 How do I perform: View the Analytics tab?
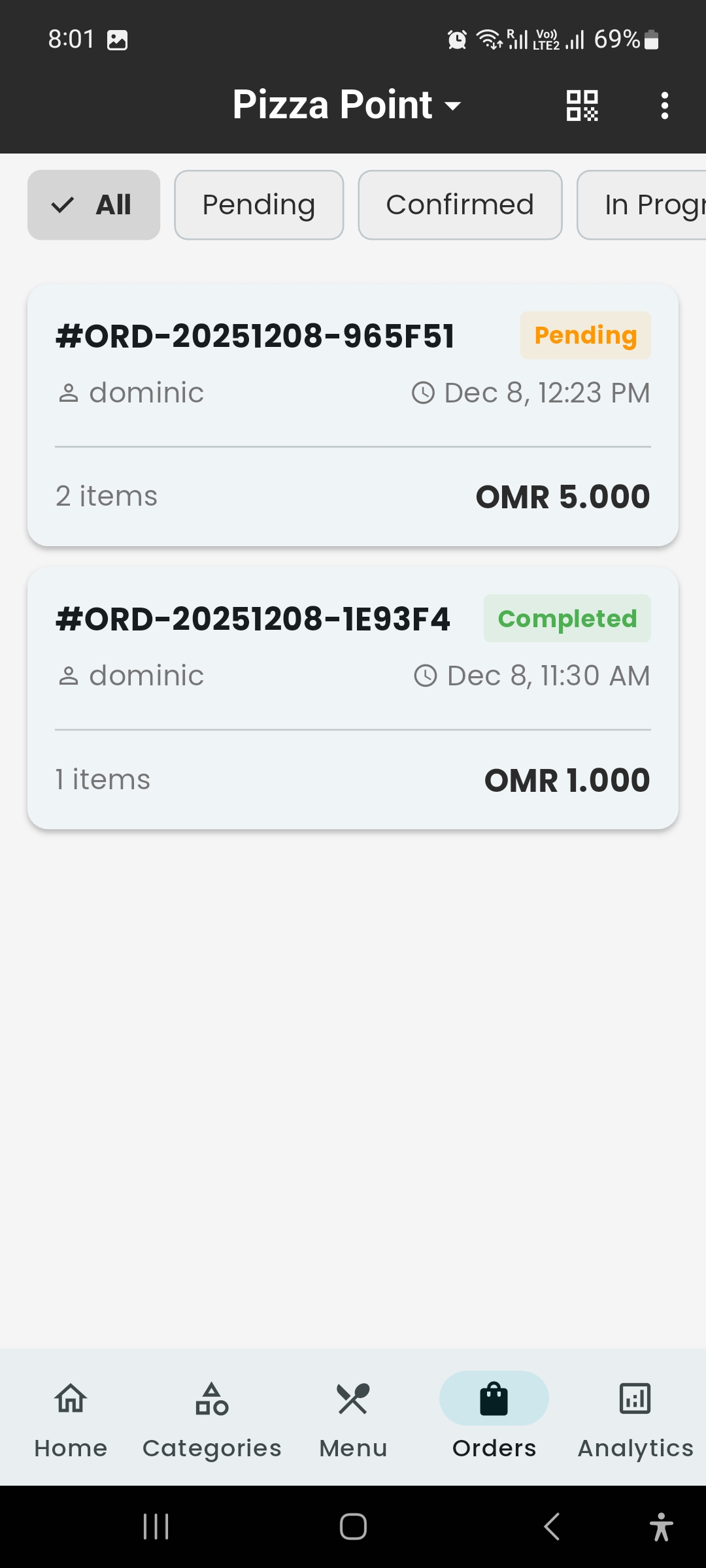[635, 1416]
